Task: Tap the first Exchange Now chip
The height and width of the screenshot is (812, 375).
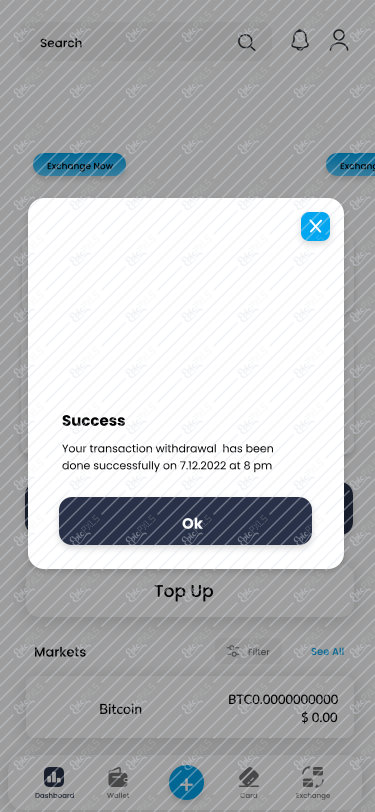Action: point(79,166)
